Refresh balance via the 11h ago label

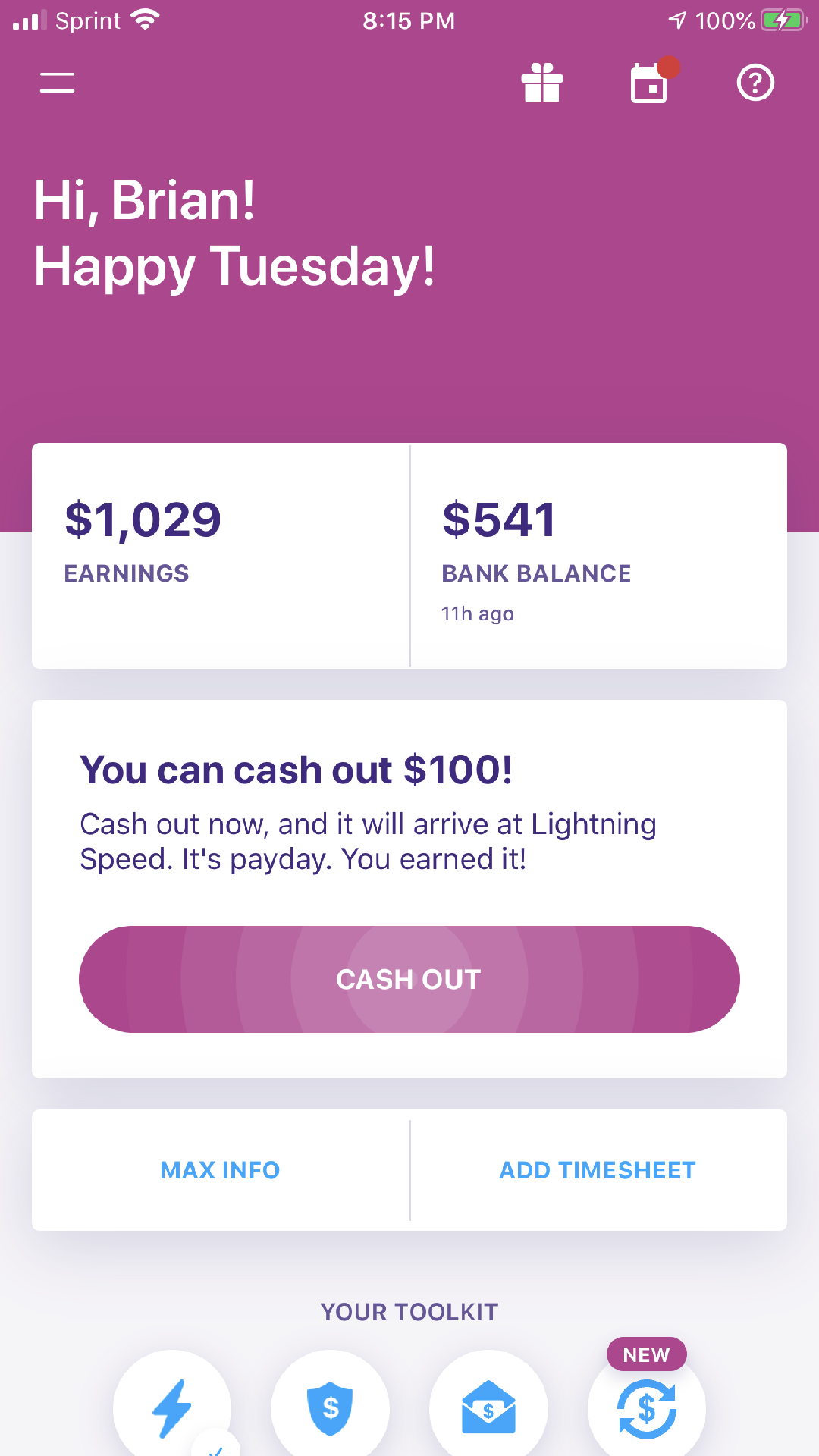[x=476, y=613]
